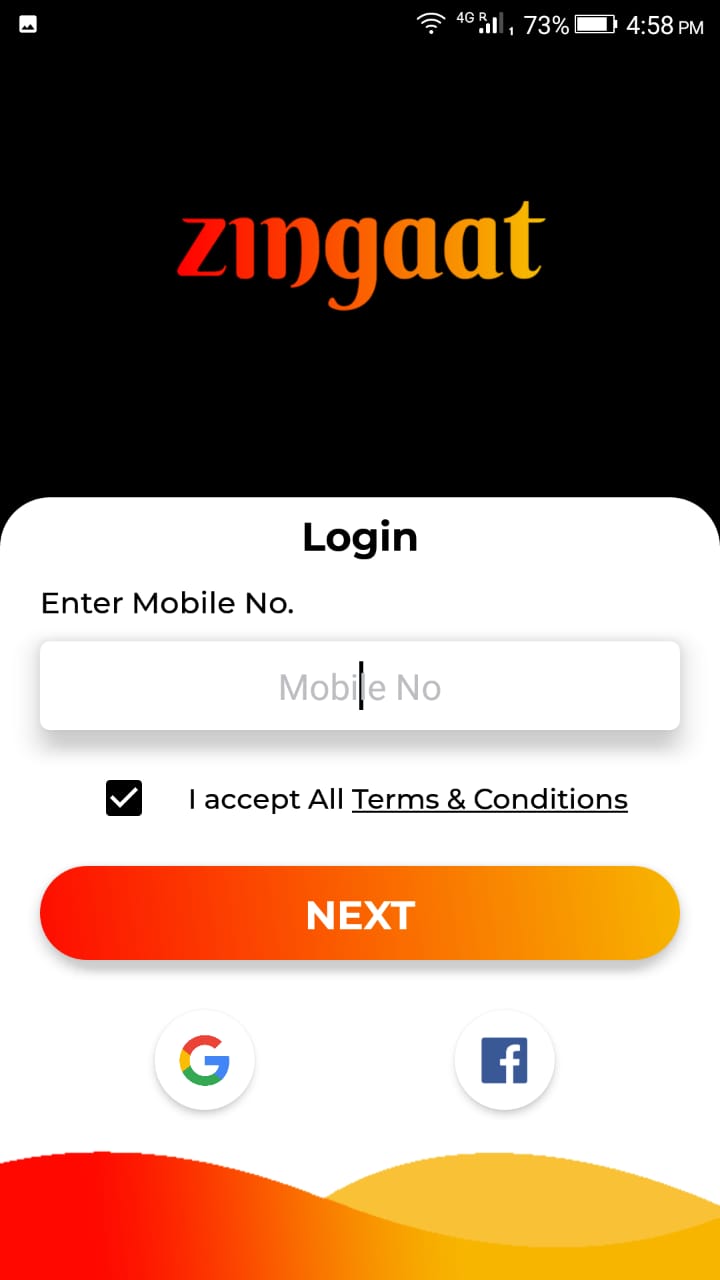The image size is (720, 1280).
Task: Uncheck the accept terms checkbox
Action: 124,798
